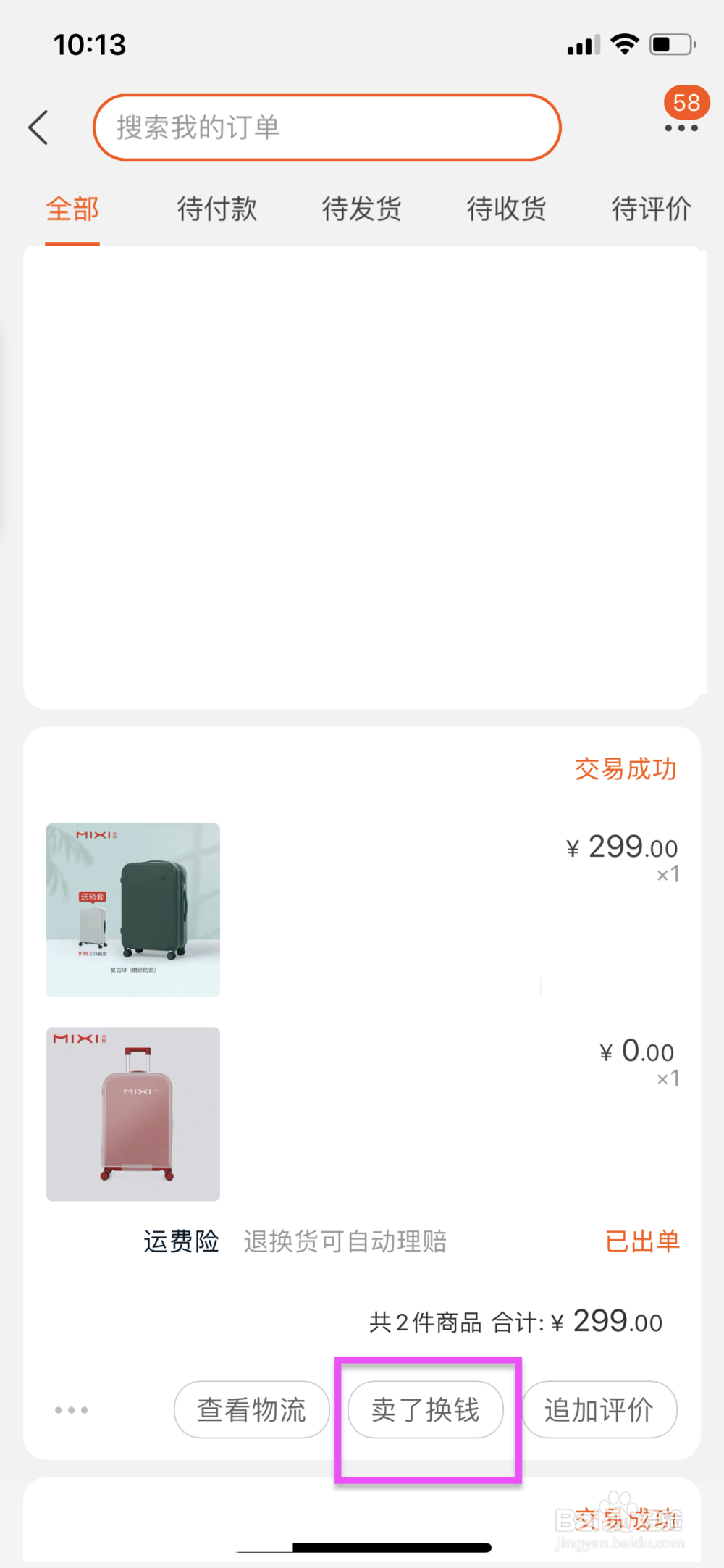Image resolution: width=724 pixels, height=1568 pixels.
Task: Tap the highlighted 卖了换钱 button
Action: click(426, 1409)
